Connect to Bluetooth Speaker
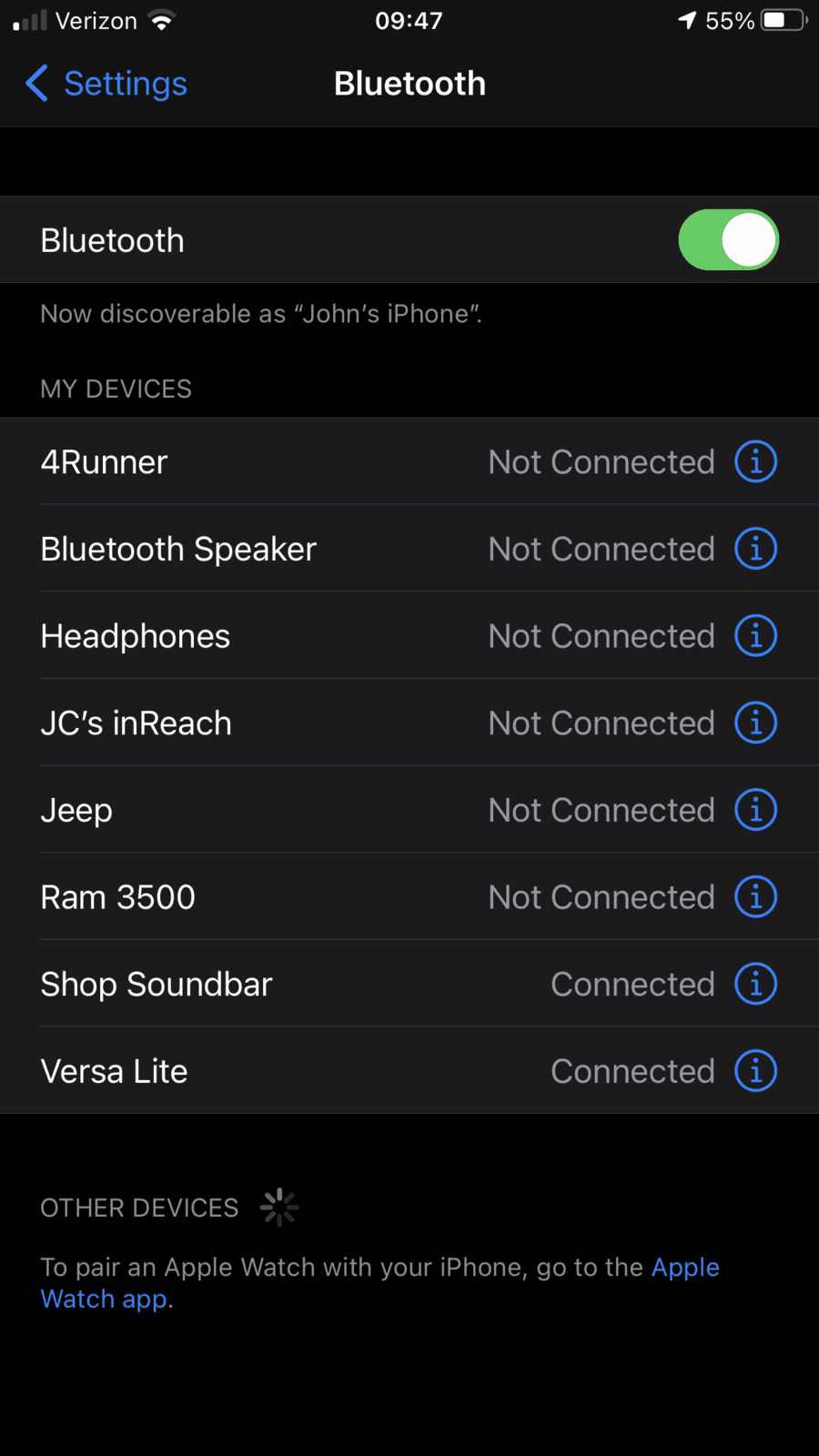This screenshot has width=819, height=1456. (409, 549)
